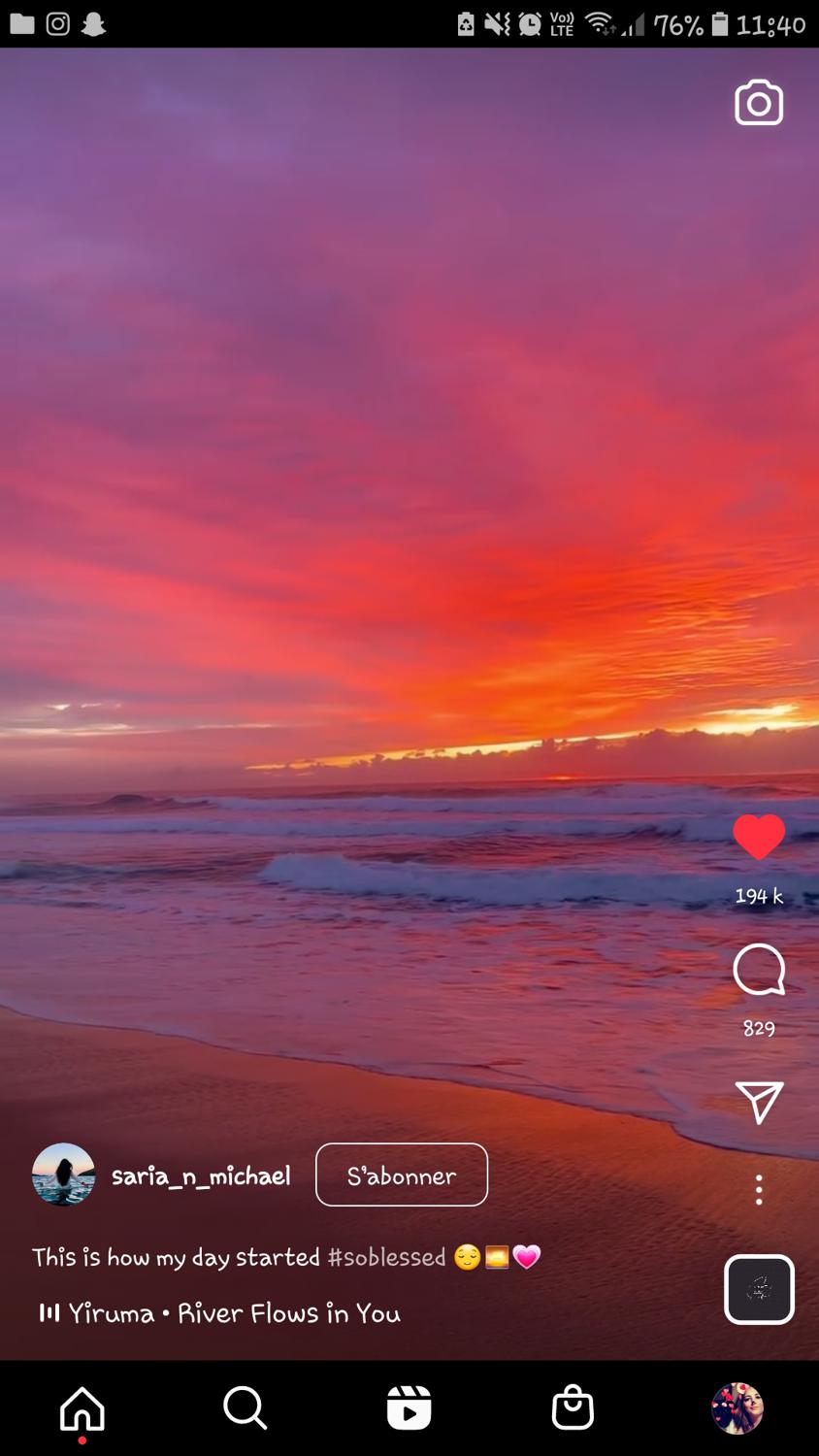Share this reel via the send icon
Image resolution: width=819 pixels, height=1456 pixels.
pyautogui.click(x=759, y=1102)
